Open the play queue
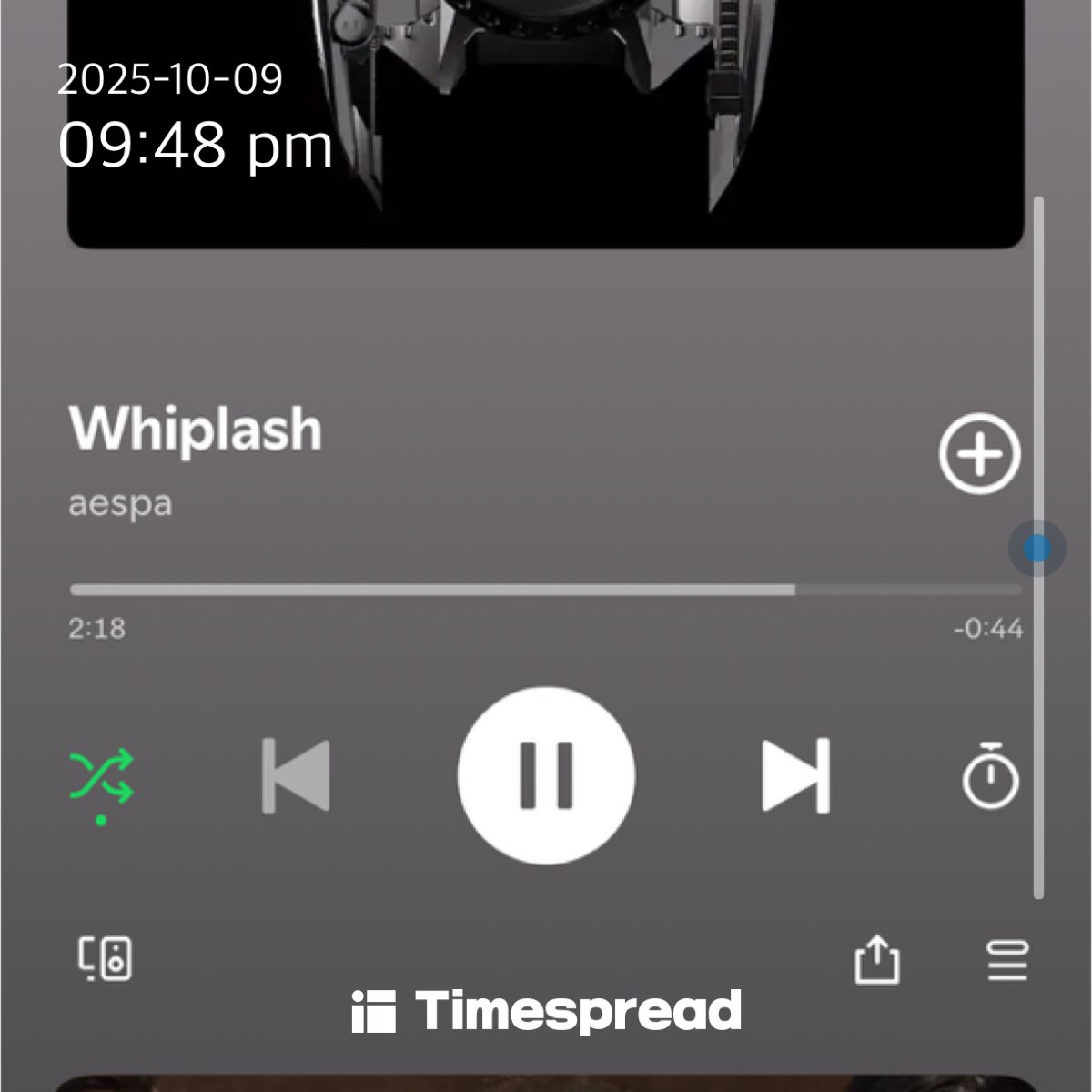 pos(1007,961)
